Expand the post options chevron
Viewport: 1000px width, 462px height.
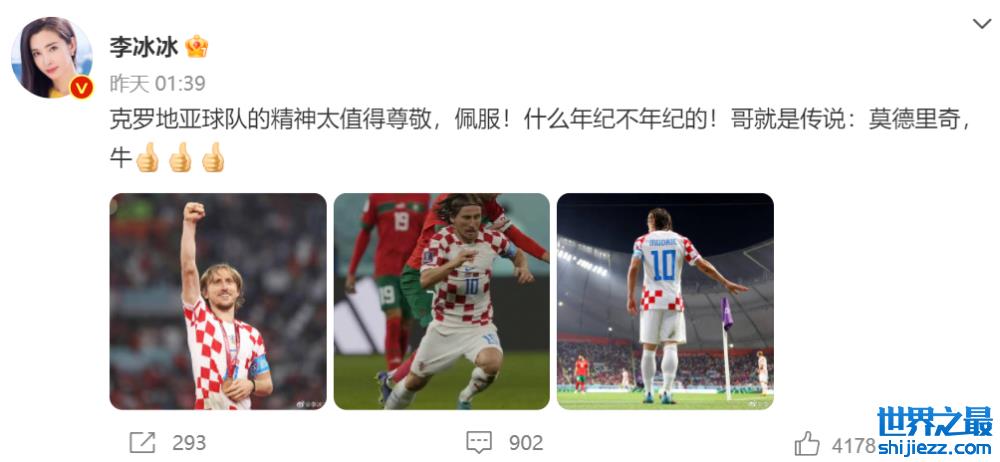click(x=980, y=23)
